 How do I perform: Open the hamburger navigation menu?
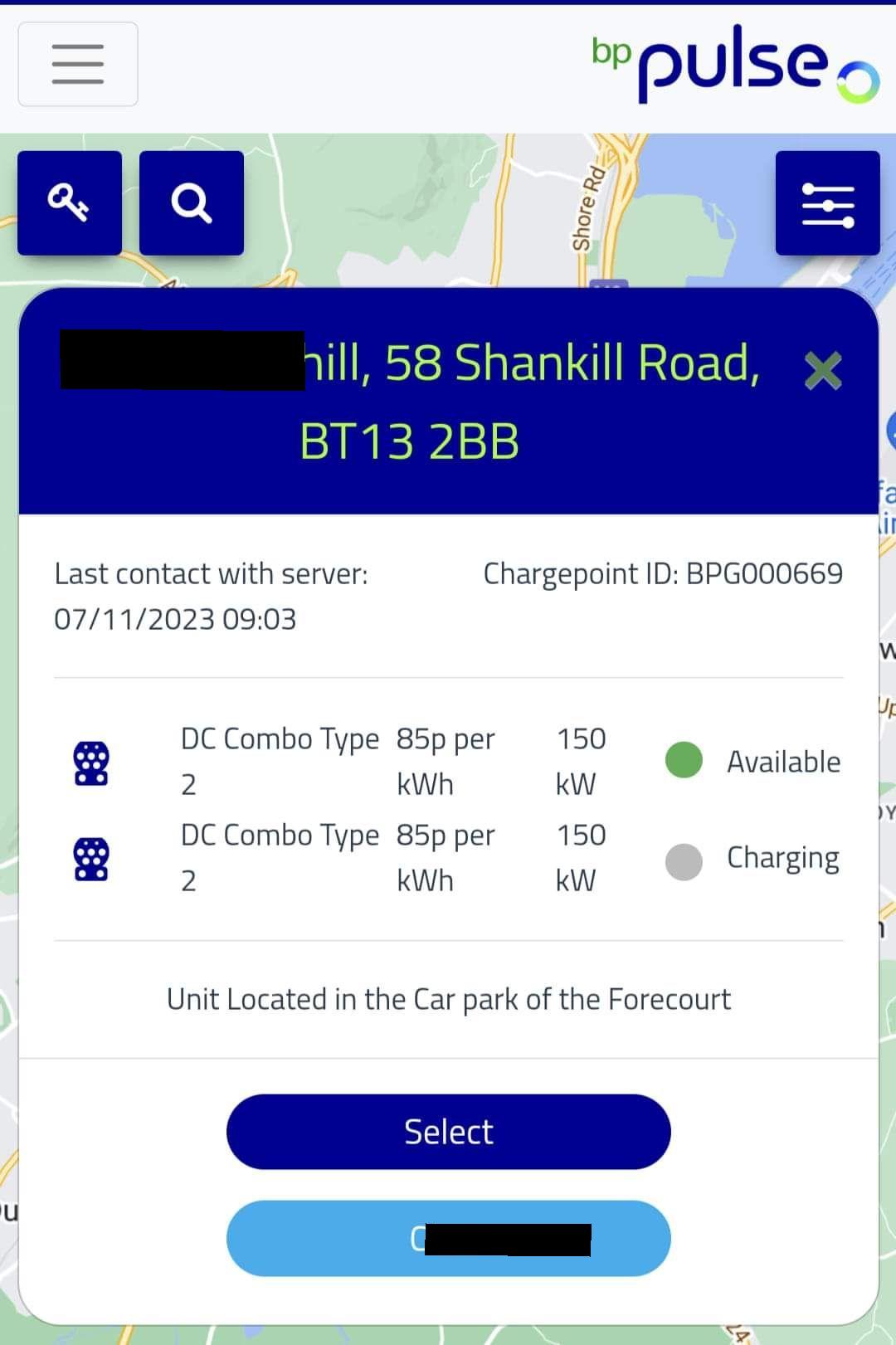point(77,65)
